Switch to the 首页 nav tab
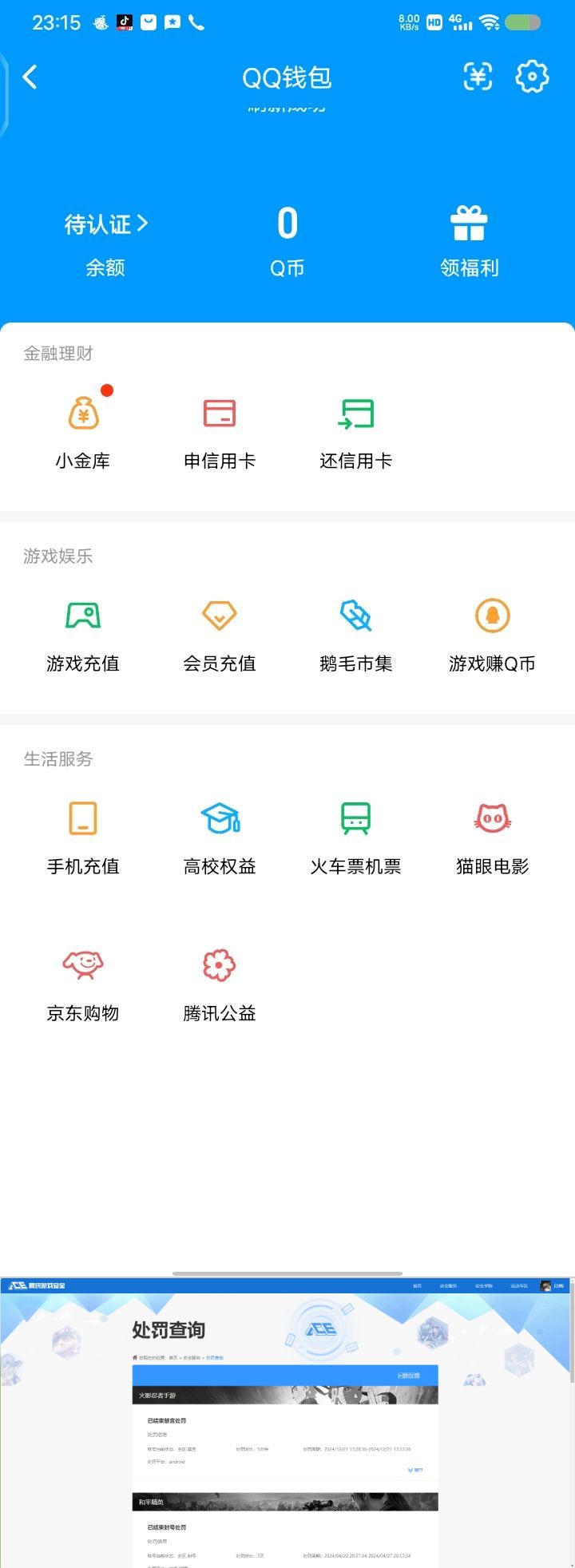Viewport: 575px width, 1568px height. [x=415, y=1285]
